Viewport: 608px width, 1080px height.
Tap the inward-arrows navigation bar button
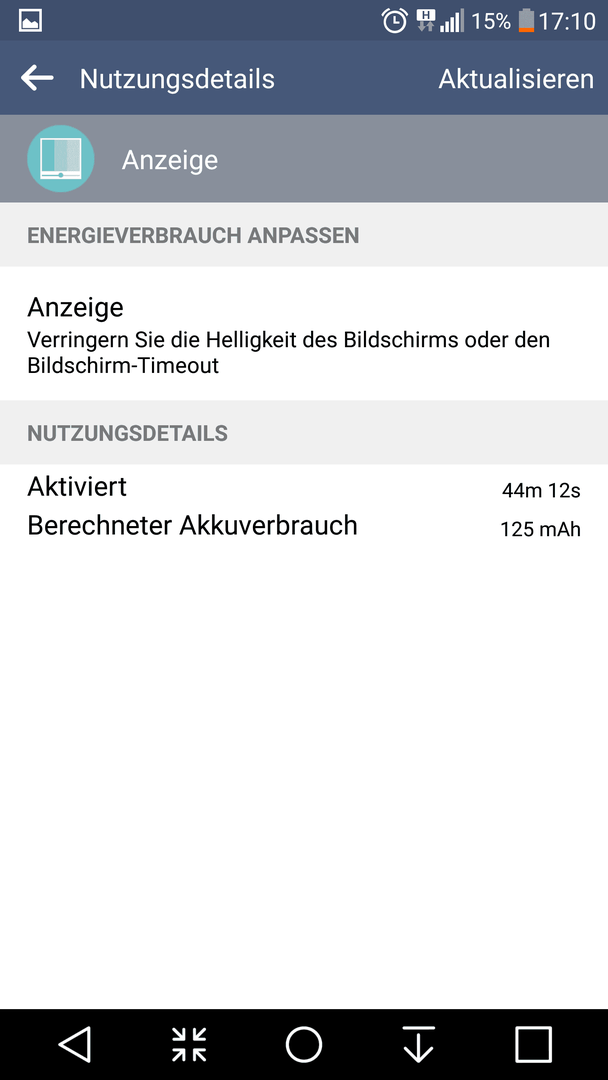tap(189, 1044)
